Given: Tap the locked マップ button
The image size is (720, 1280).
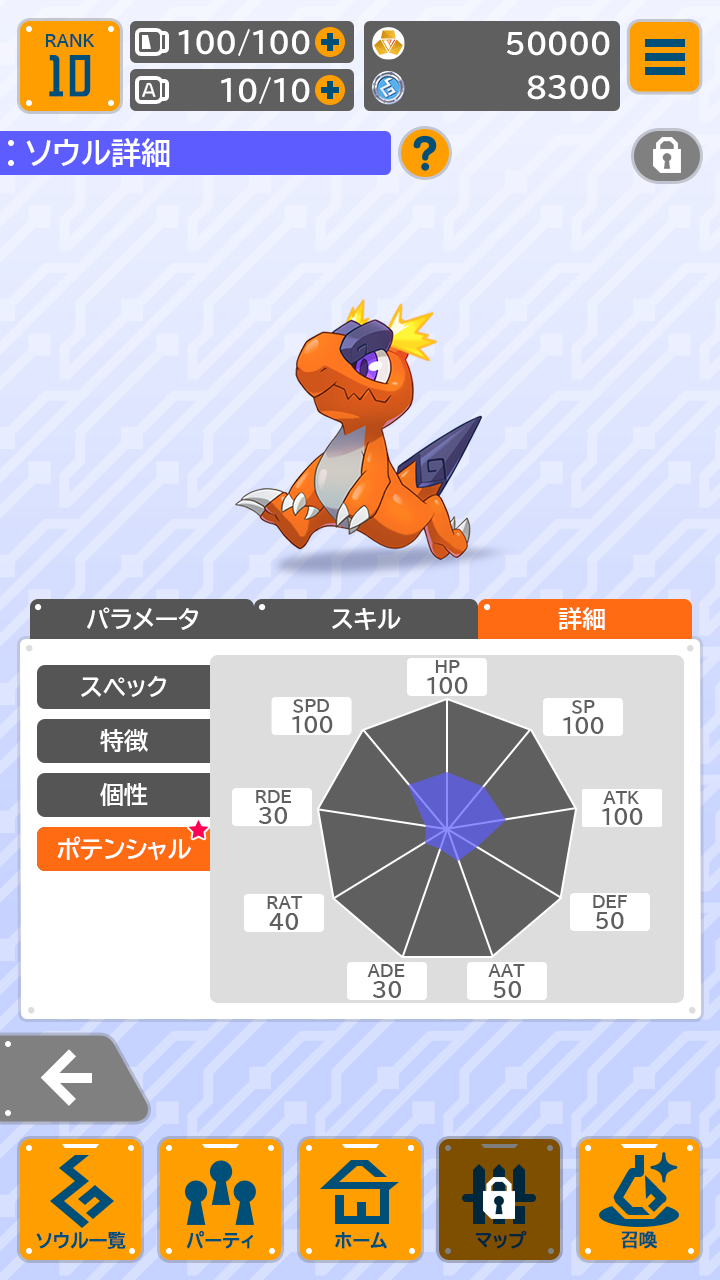Looking at the screenshot, I should (499, 1199).
